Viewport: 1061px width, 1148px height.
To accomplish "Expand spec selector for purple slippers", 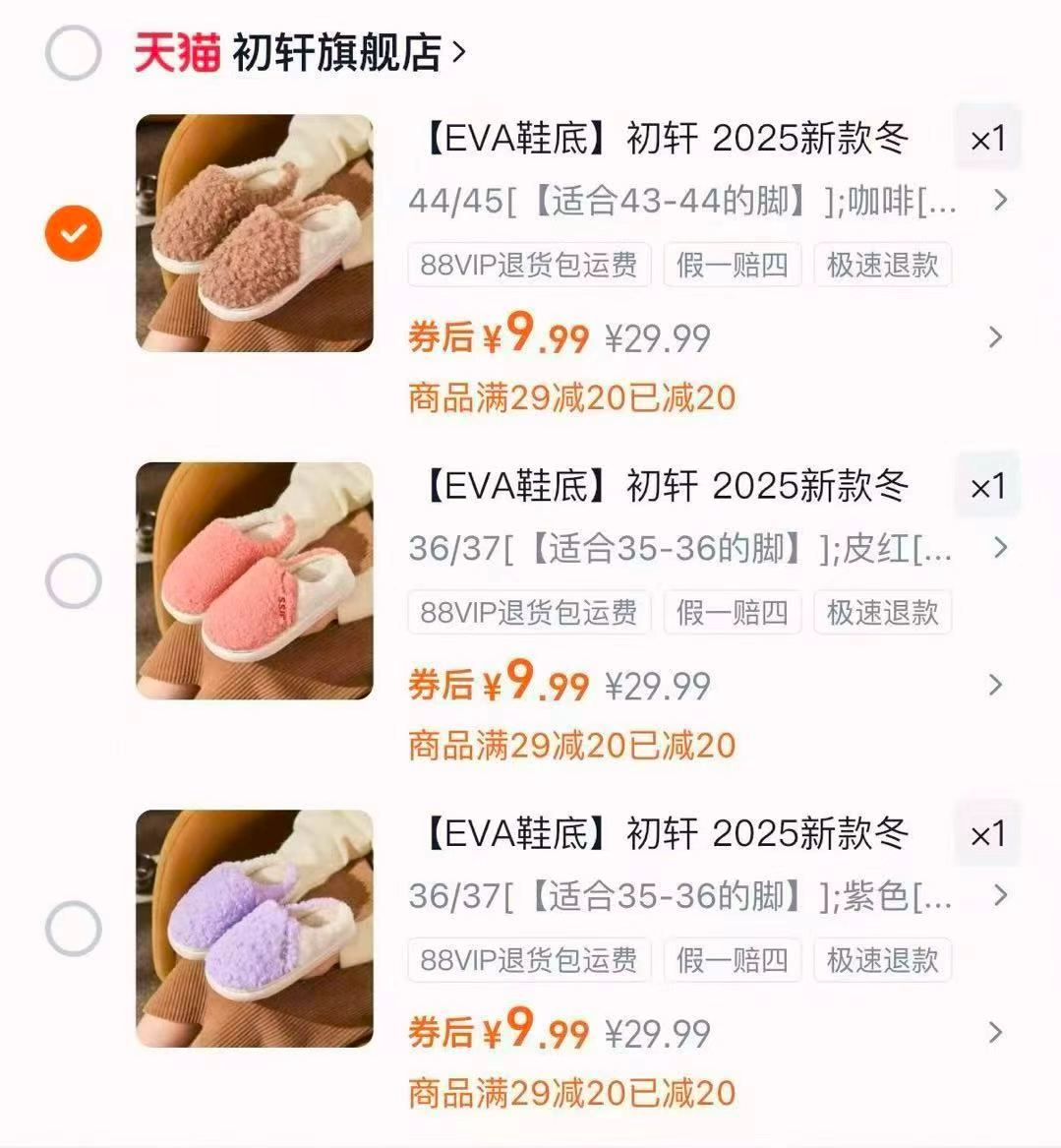I will click(999, 896).
